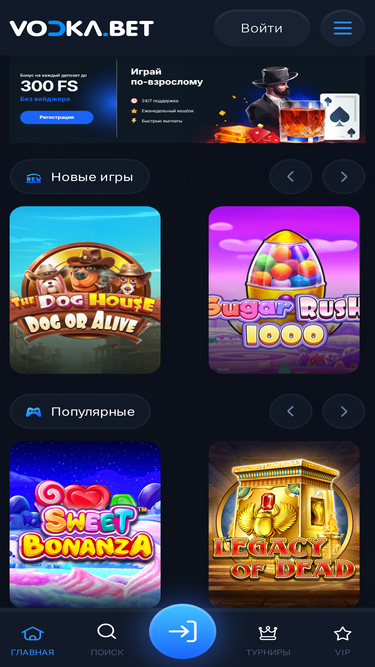Open the Популярные section
This screenshot has height=667, width=375.
[x=80, y=411]
